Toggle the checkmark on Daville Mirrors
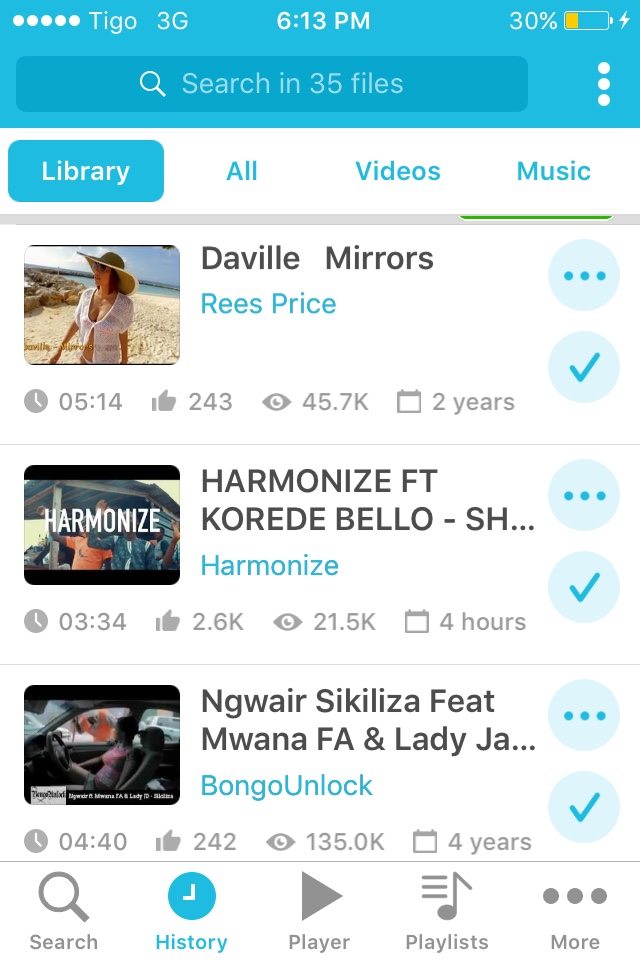Viewport: 640px width, 960px height. pyautogui.click(x=584, y=368)
